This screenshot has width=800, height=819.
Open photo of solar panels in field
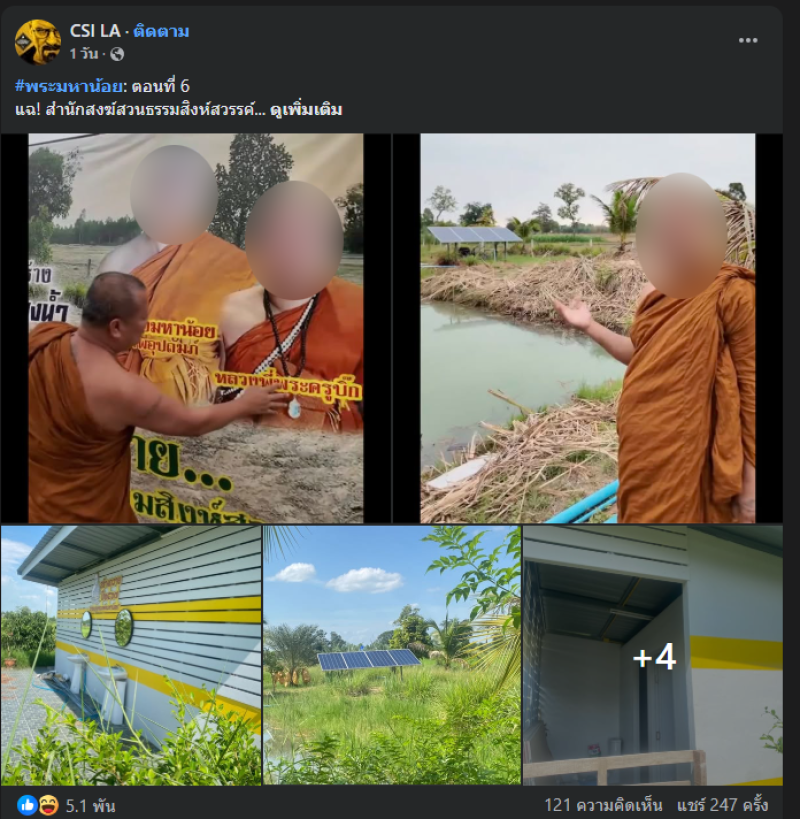392,655
